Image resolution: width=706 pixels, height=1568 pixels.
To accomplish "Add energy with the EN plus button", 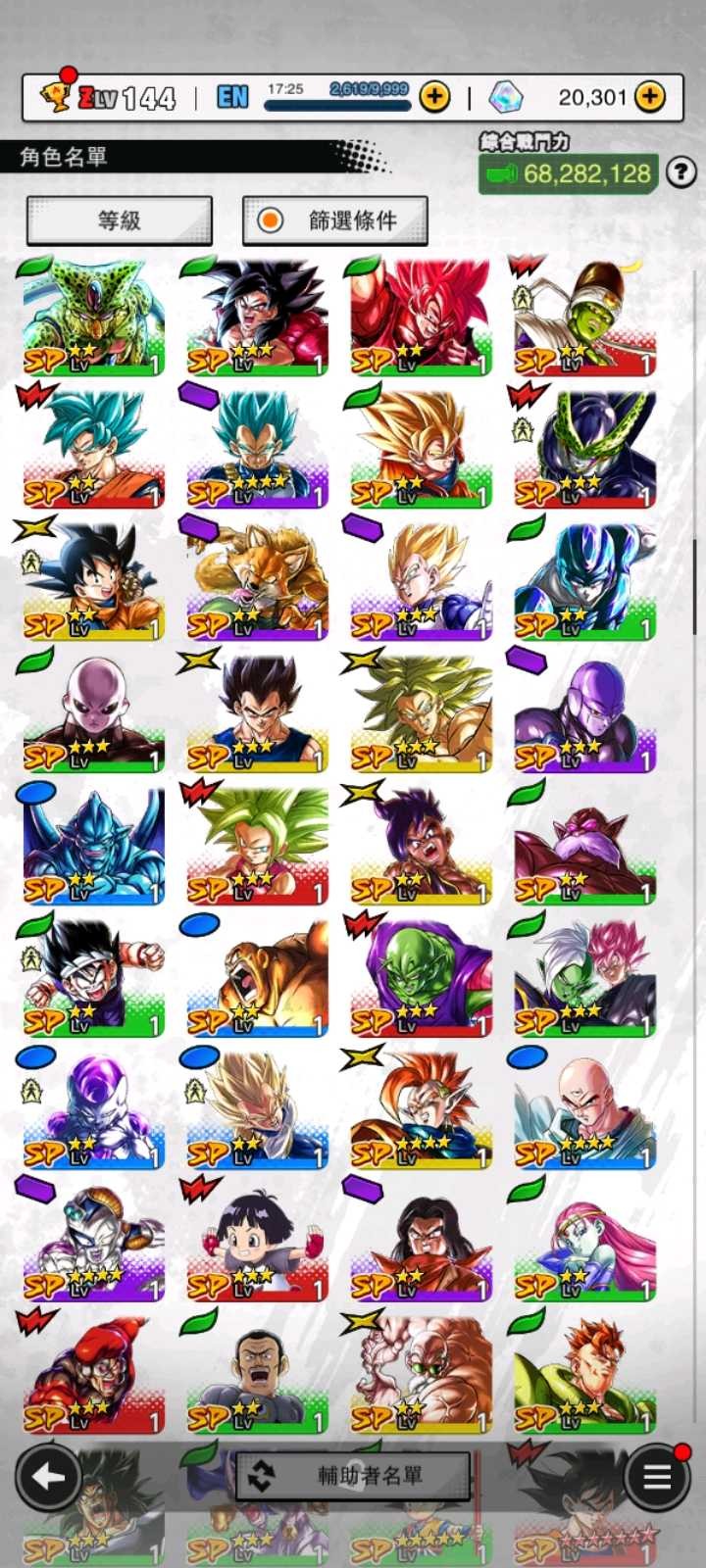I will point(434,96).
